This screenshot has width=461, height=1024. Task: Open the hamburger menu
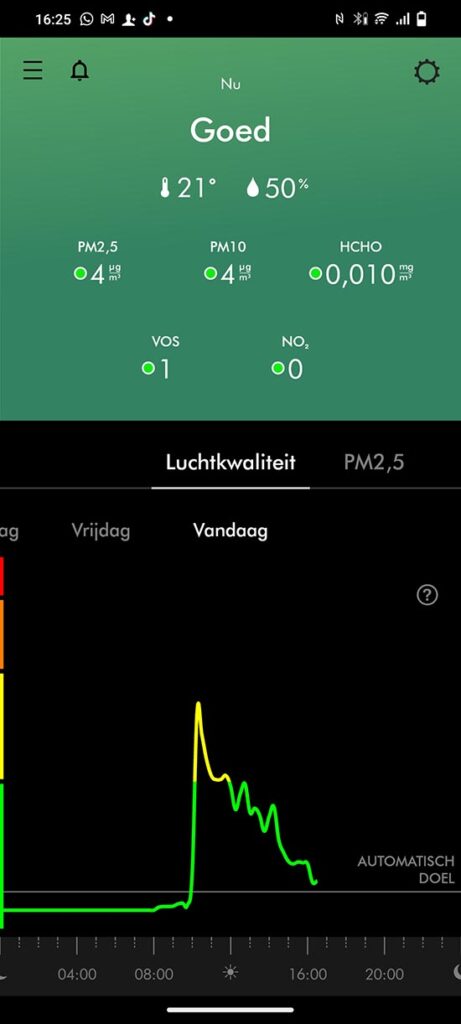pos(33,71)
